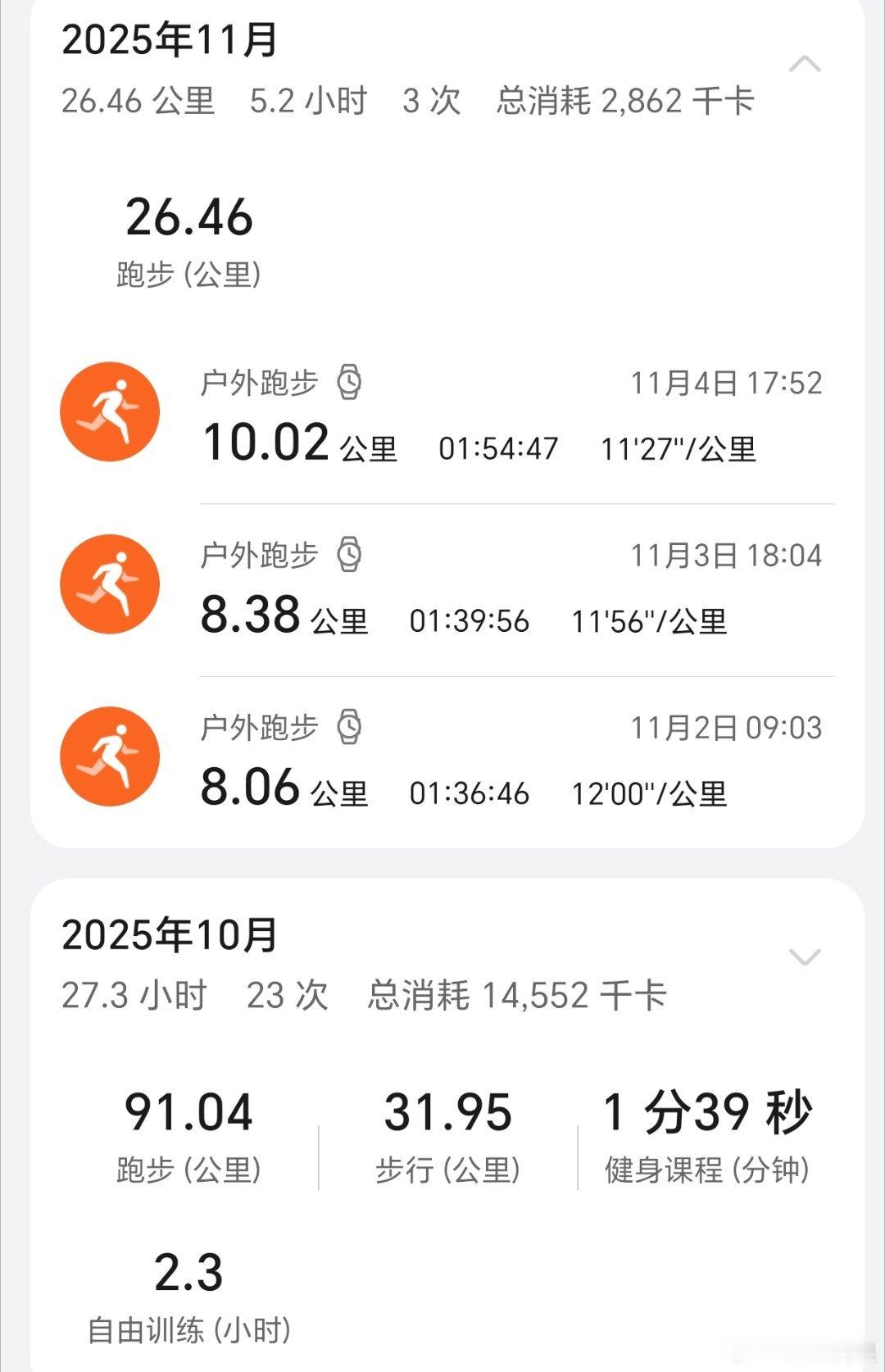
Task: Select the Nov 3 outdoor run activity icon
Action: 109,584
